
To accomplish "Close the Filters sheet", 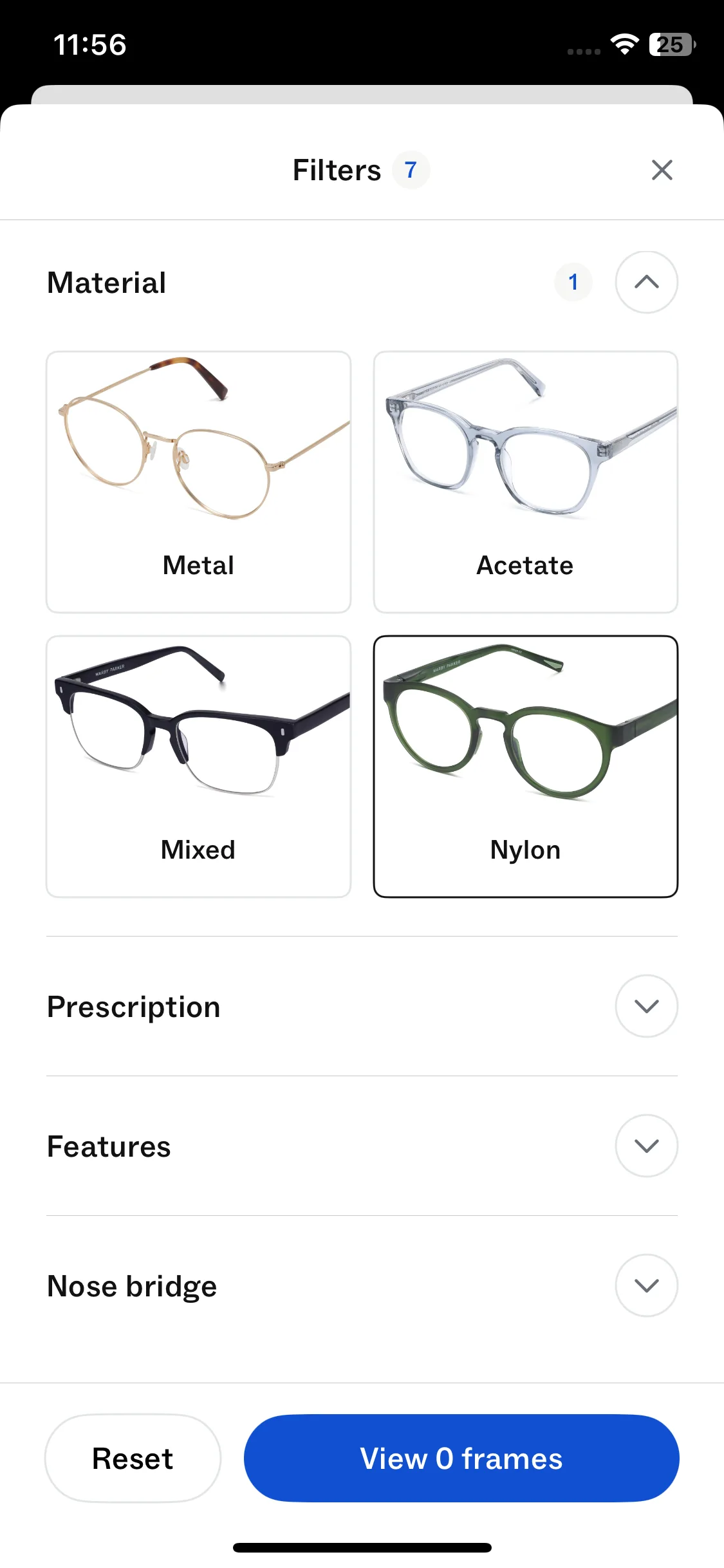I will point(662,171).
